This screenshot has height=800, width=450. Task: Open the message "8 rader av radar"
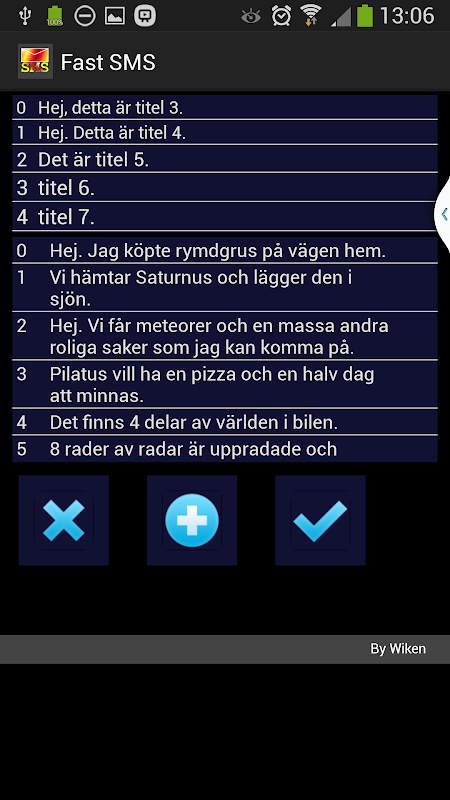click(225, 449)
